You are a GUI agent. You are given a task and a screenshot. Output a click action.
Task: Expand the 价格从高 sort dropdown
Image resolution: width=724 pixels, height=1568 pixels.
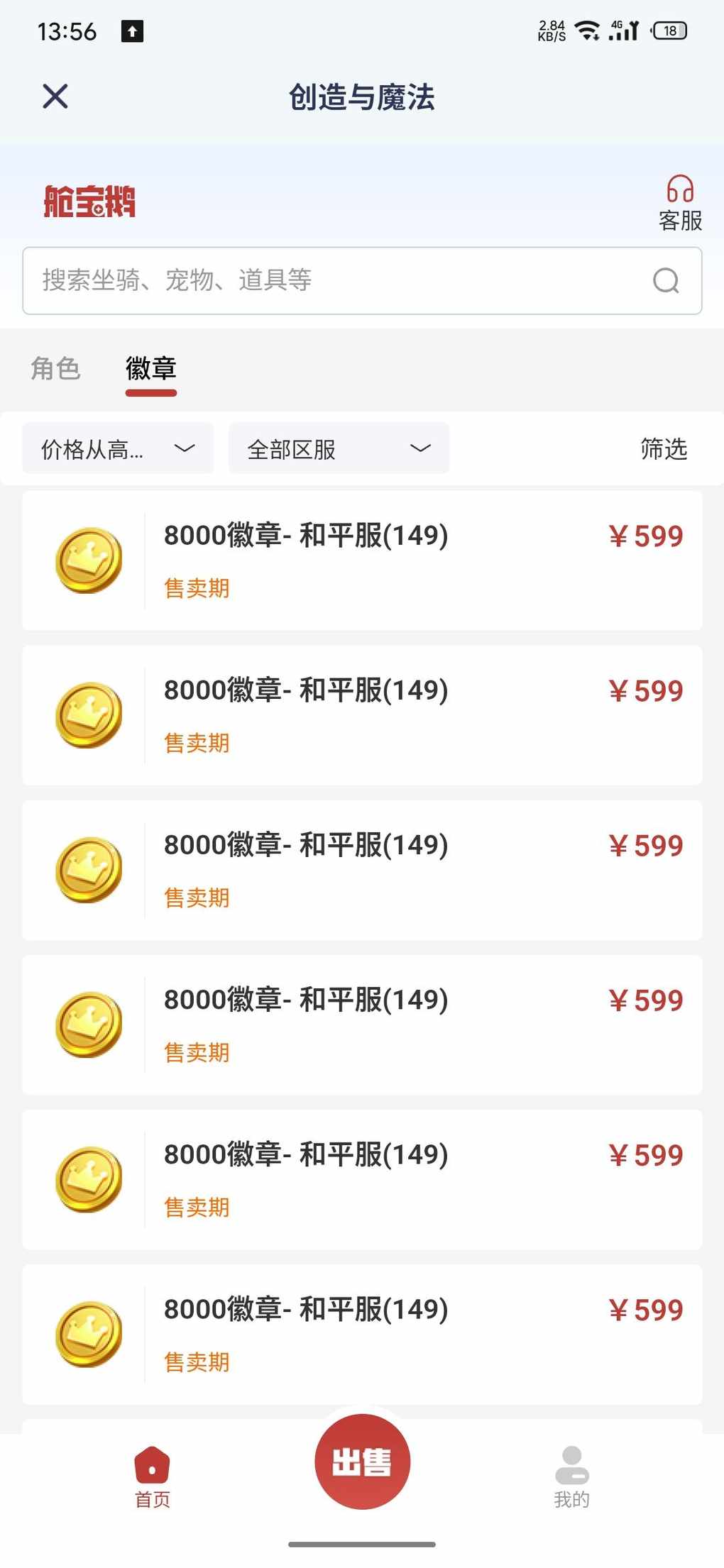click(x=118, y=448)
